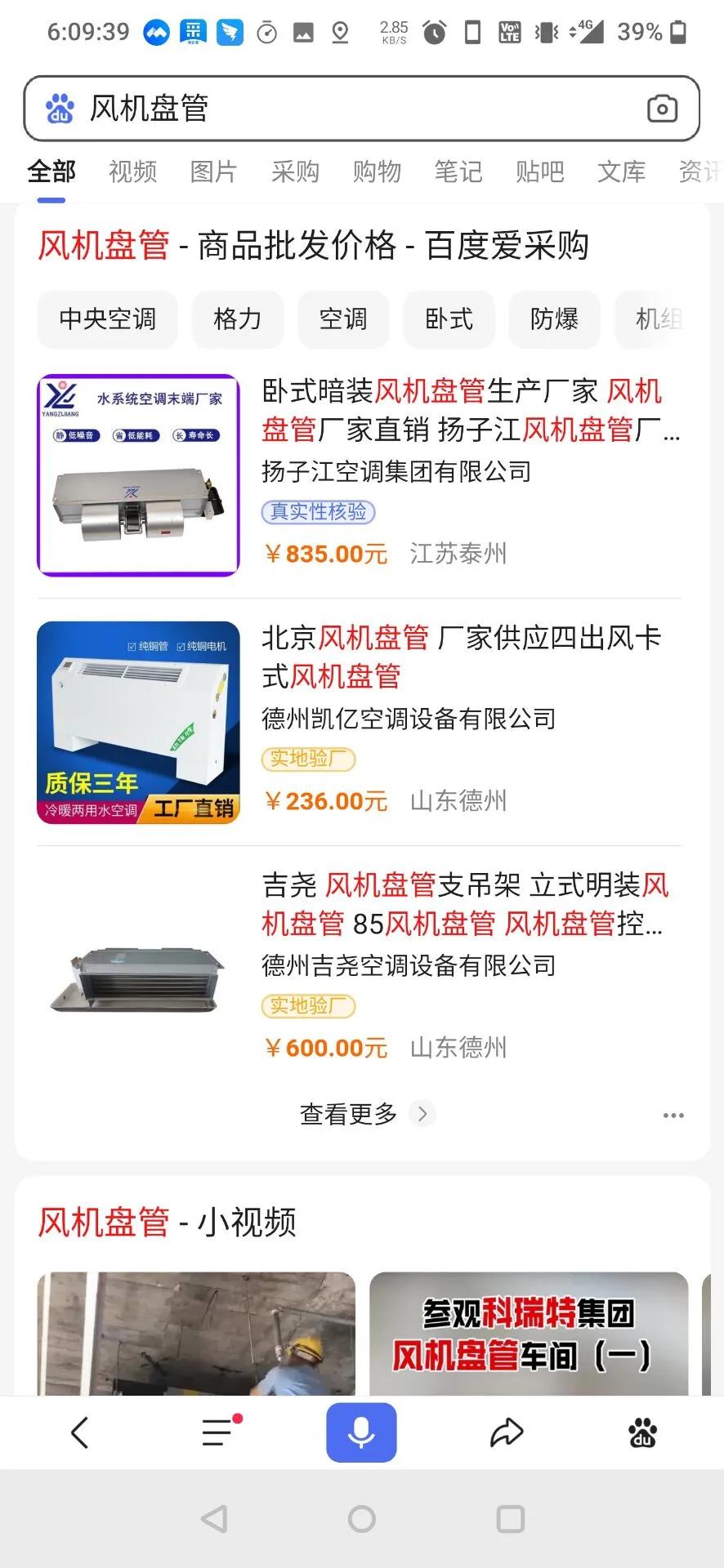Viewport: 724px width, 1568px height.
Task: Enable the 格力 filter chip
Action: click(x=237, y=319)
